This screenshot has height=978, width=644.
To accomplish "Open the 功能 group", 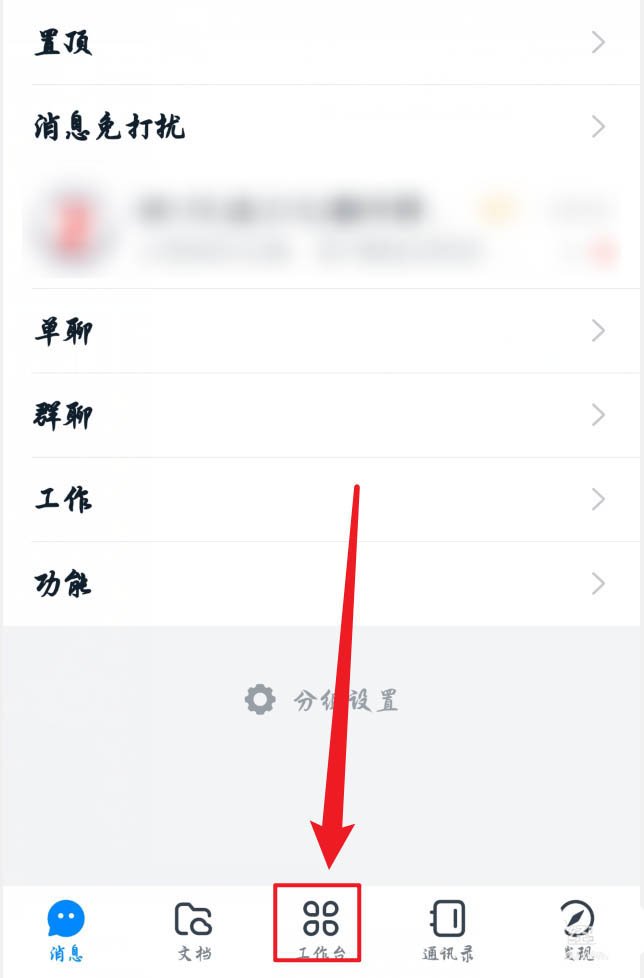I will [320, 583].
